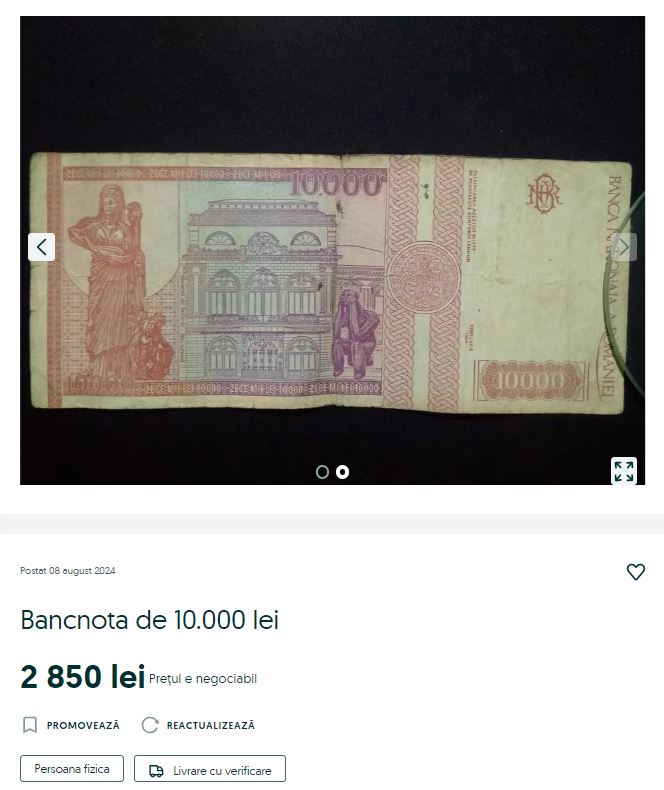Expand the image to fullscreen
Screen dimensions: 664x790
(624, 471)
